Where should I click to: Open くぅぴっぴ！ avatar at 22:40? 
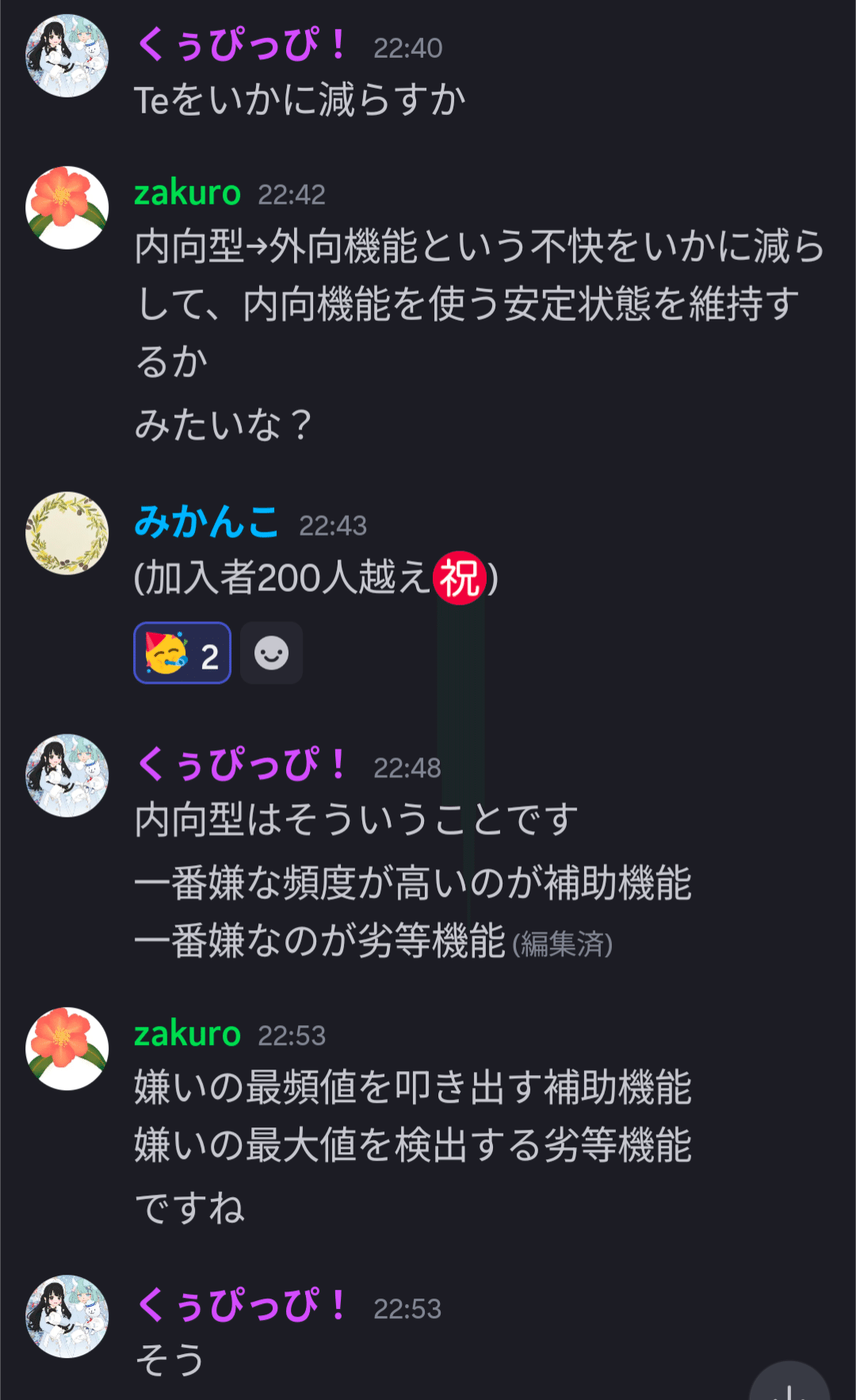(67, 56)
